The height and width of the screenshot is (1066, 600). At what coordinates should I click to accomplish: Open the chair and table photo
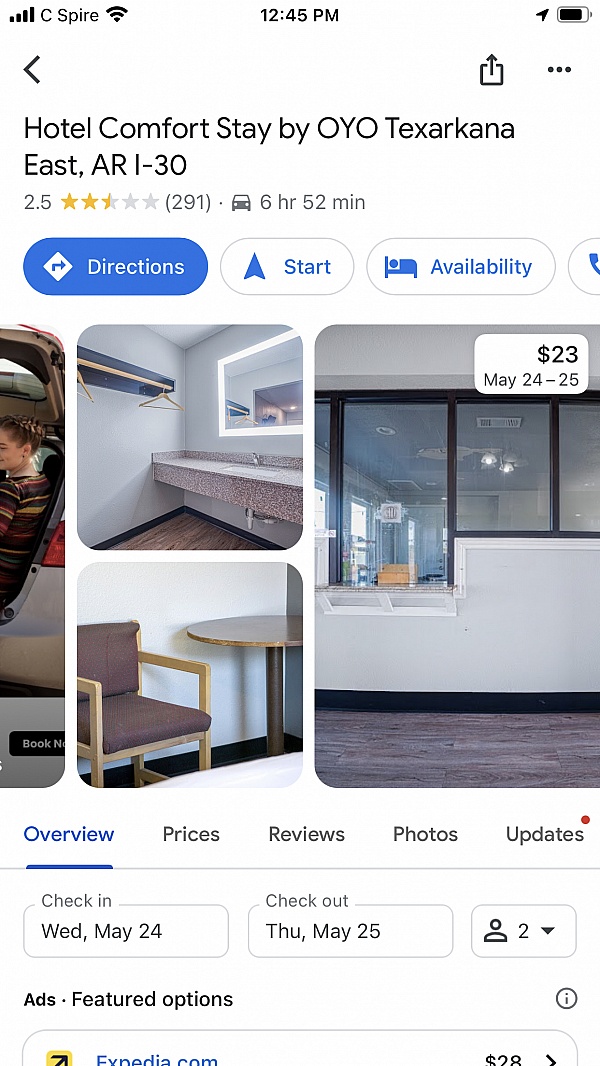tap(190, 674)
